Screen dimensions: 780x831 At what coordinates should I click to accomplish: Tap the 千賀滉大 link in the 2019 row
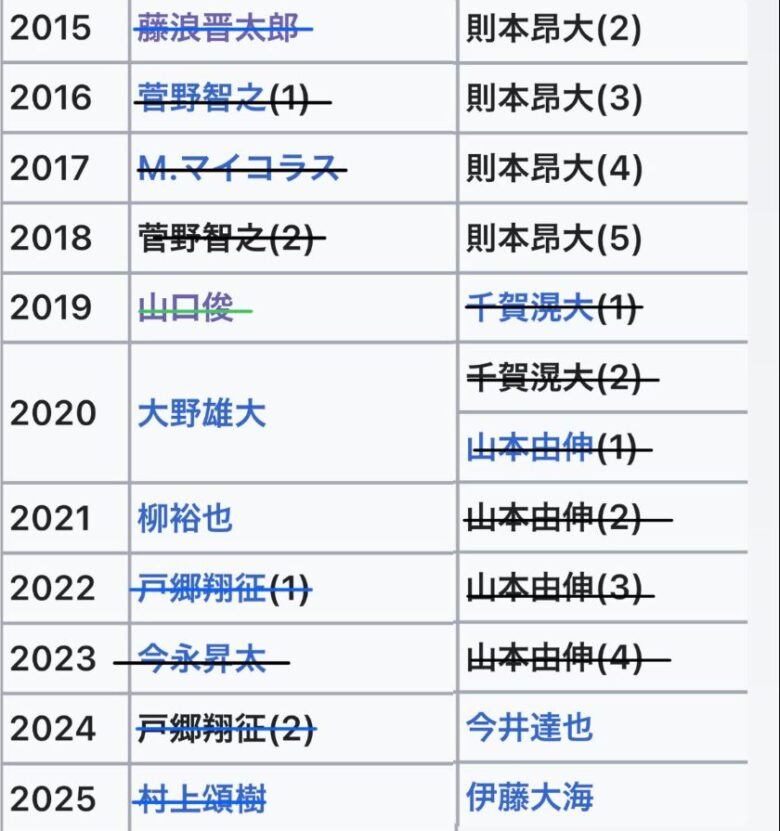click(530, 309)
